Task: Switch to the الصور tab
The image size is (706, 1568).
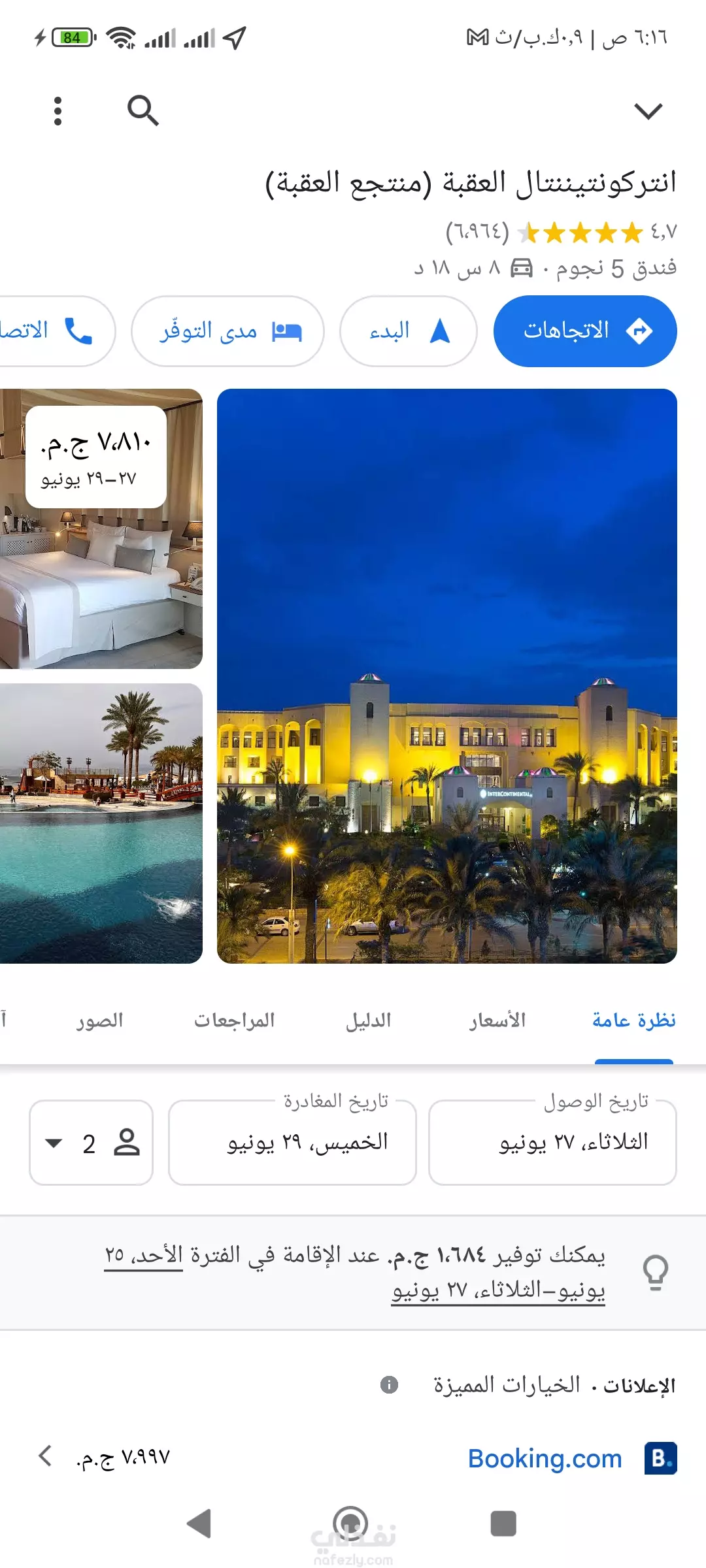Action: coord(99,1021)
